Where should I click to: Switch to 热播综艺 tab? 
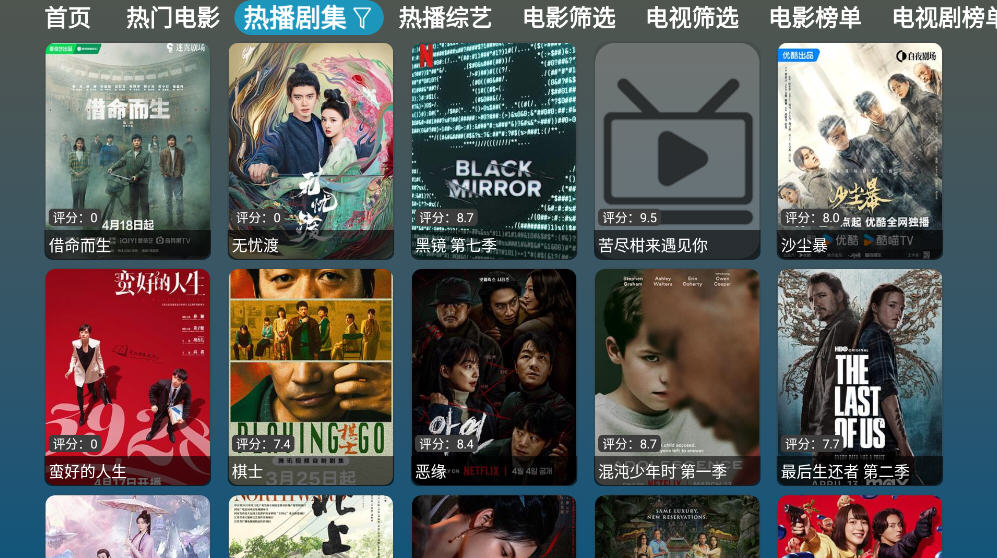[445, 18]
